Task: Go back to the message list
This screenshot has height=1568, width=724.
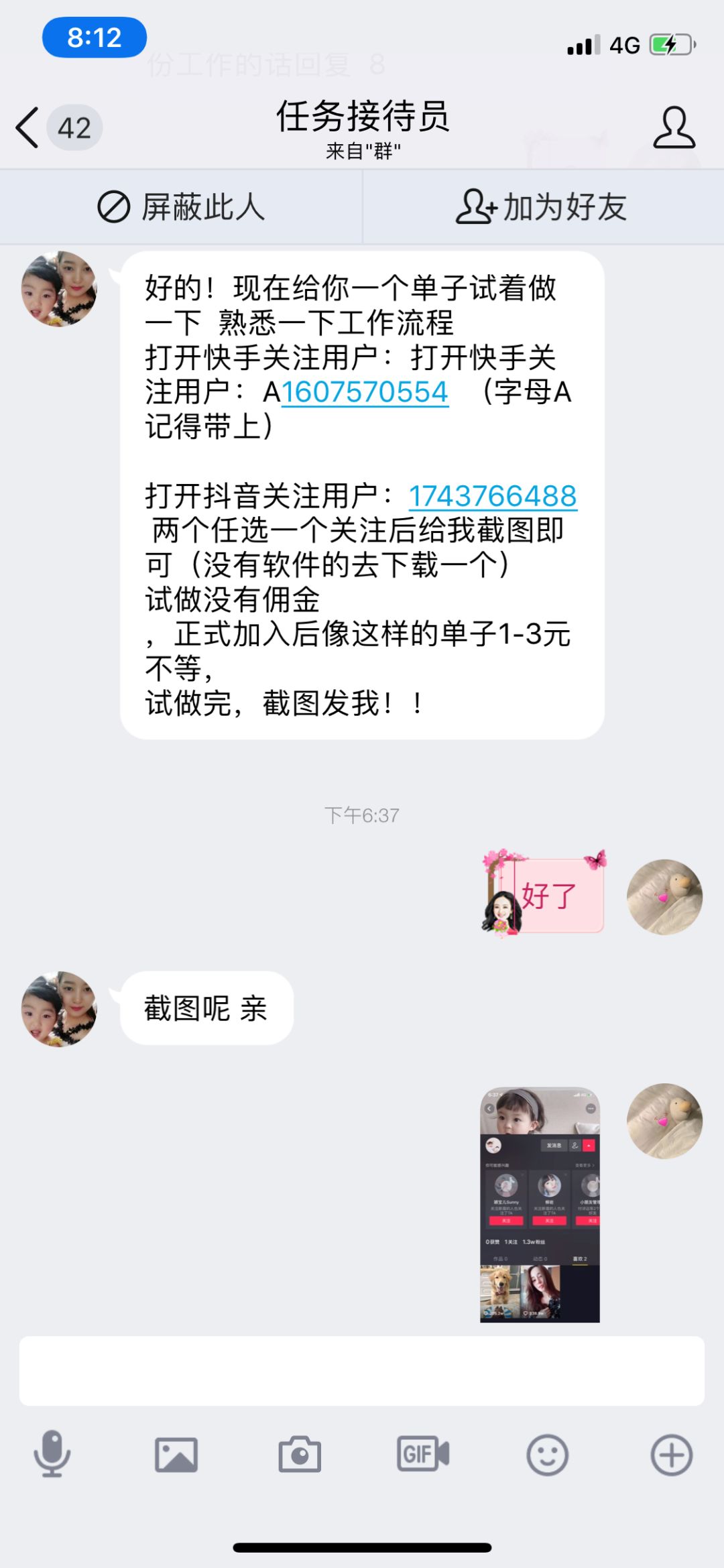Action: pyautogui.click(x=28, y=127)
